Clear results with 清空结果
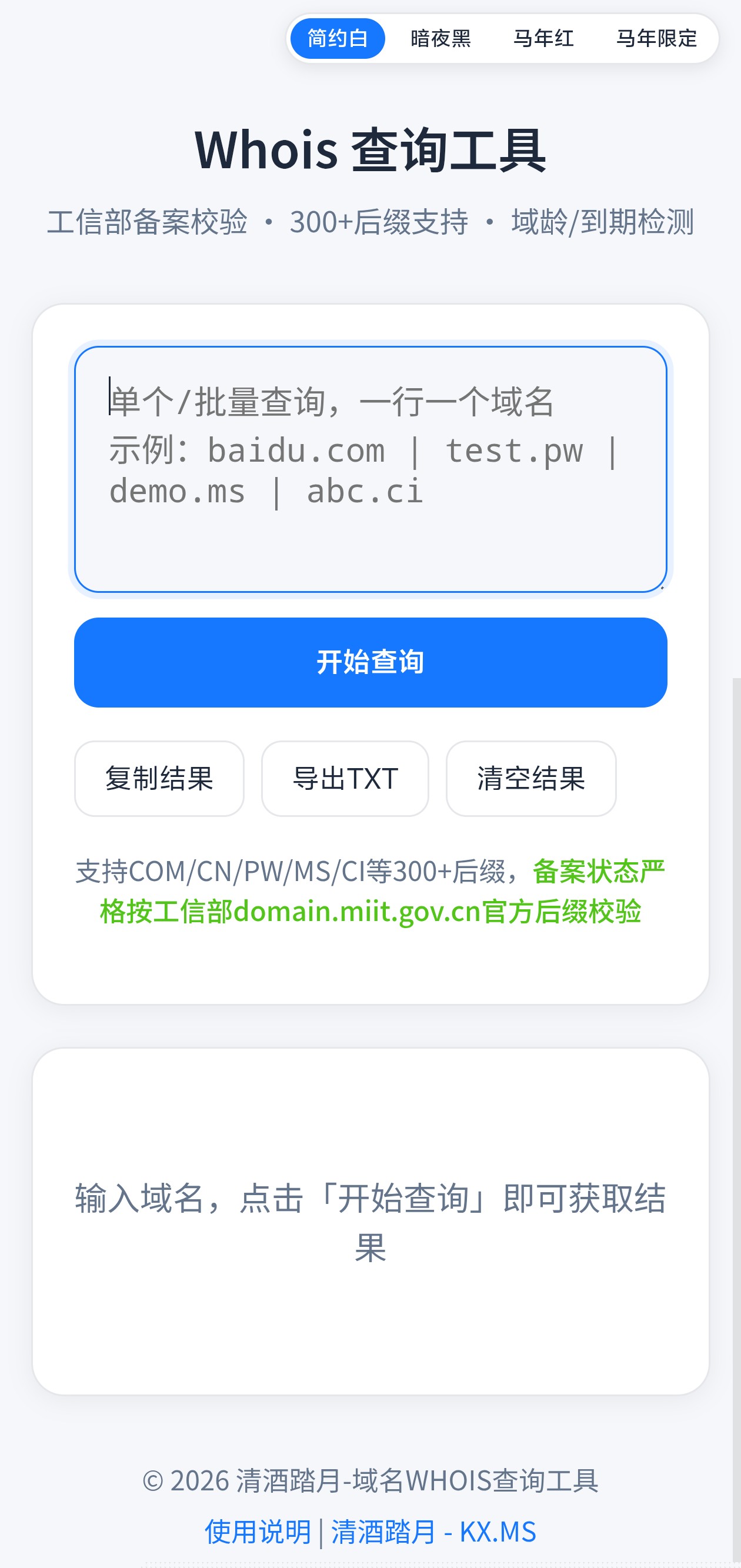 (530, 779)
